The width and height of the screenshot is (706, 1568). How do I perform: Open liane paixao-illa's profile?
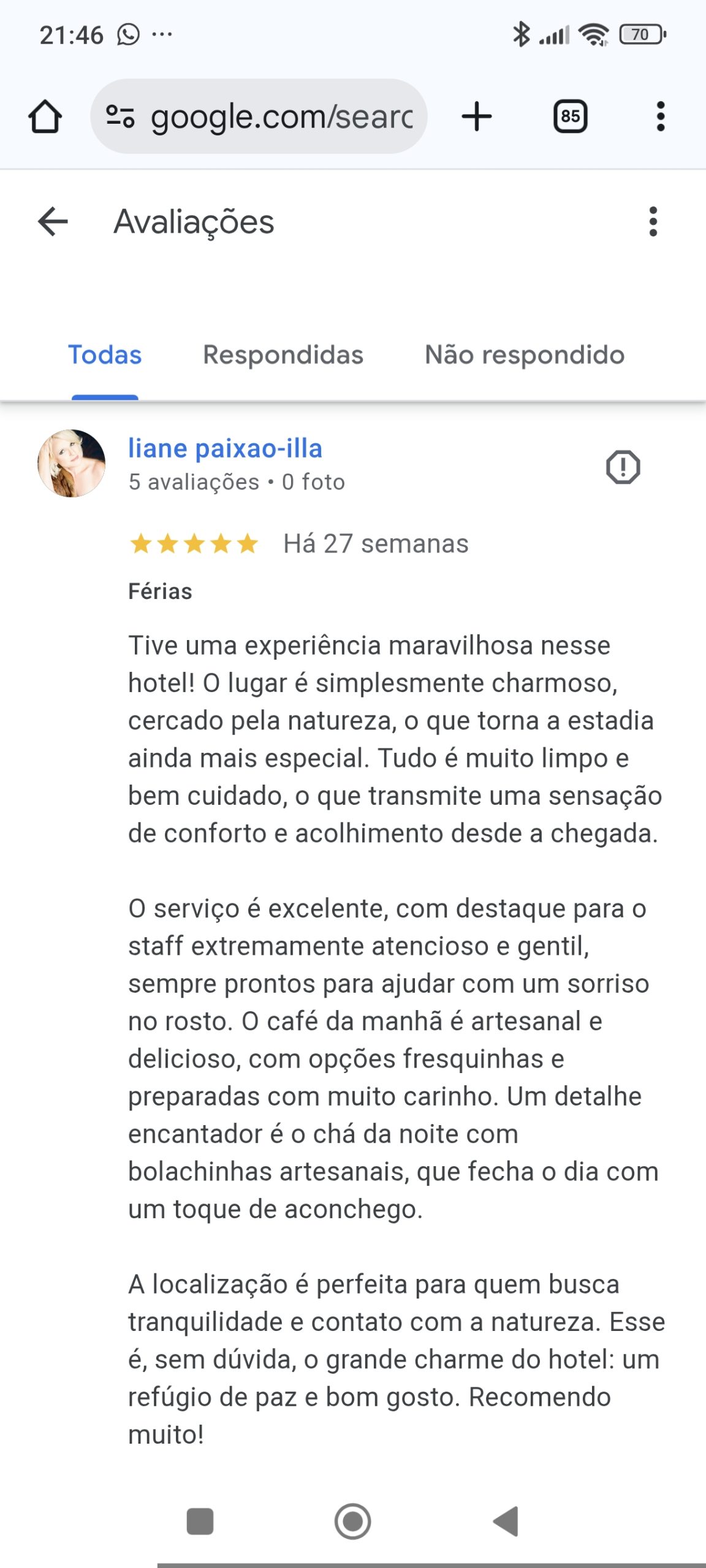(x=225, y=448)
